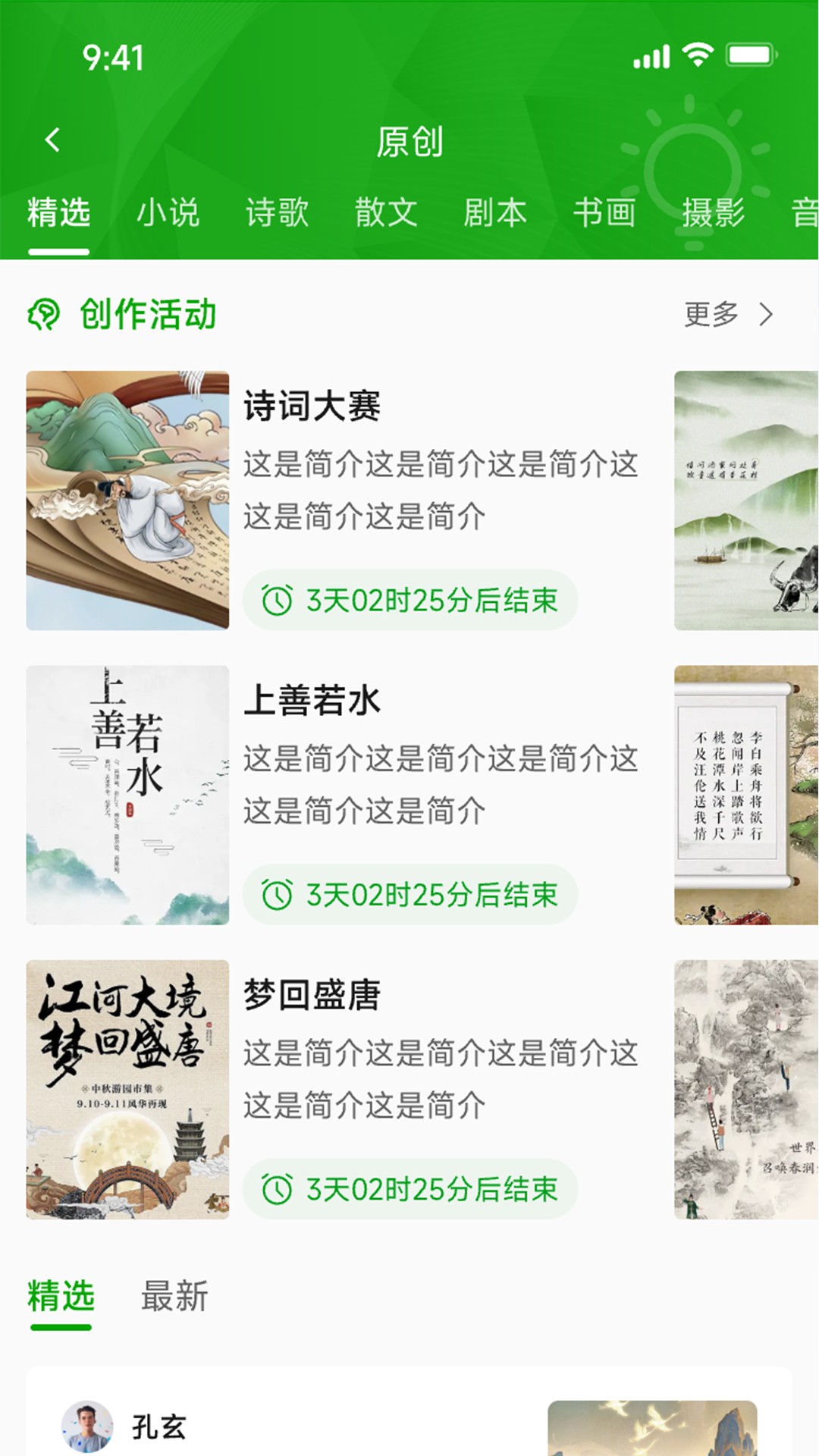Open the 诗词大赛 activity card
819x1456 pixels.
coord(334,500)
